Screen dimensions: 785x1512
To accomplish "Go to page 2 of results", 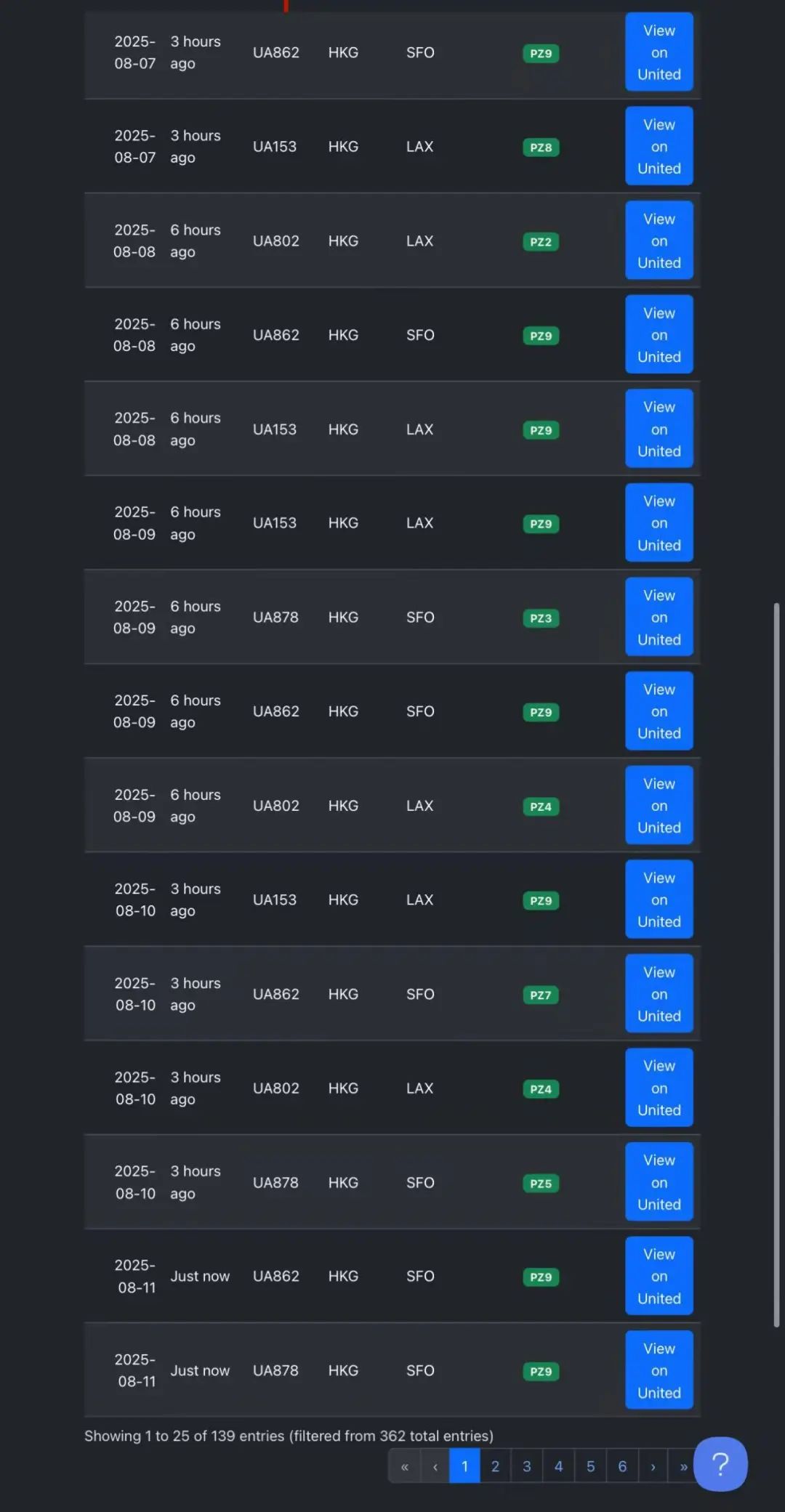I will (495, 1466).
